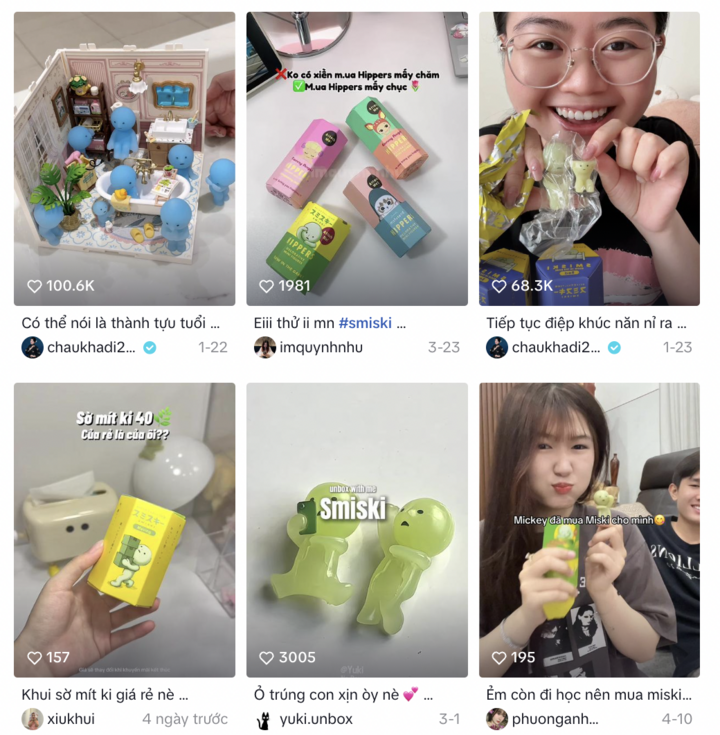Tap the #smiski hashtag link
720x735 pixels.
point(365,323)
